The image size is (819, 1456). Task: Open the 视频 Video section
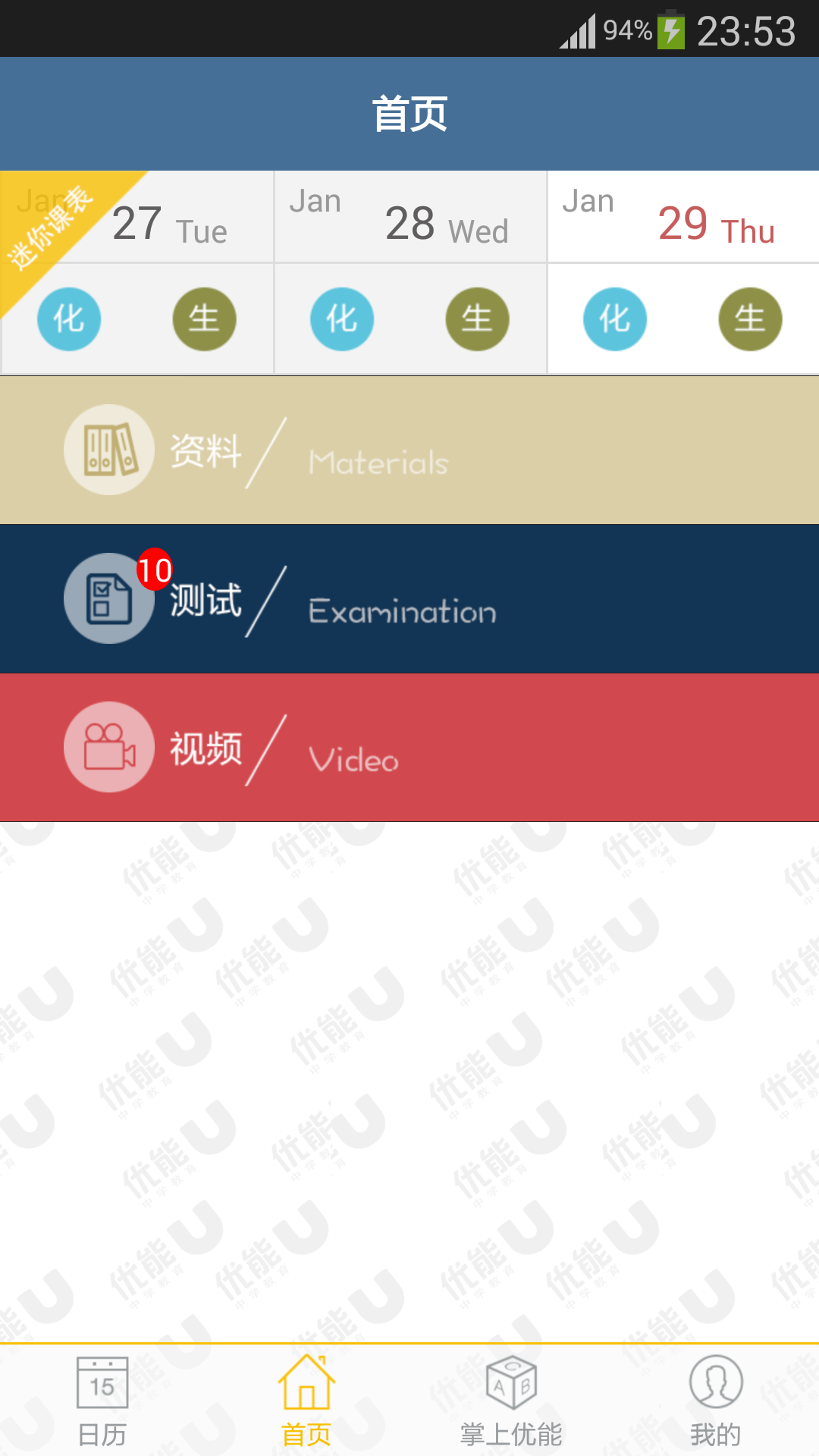(409, 747)
